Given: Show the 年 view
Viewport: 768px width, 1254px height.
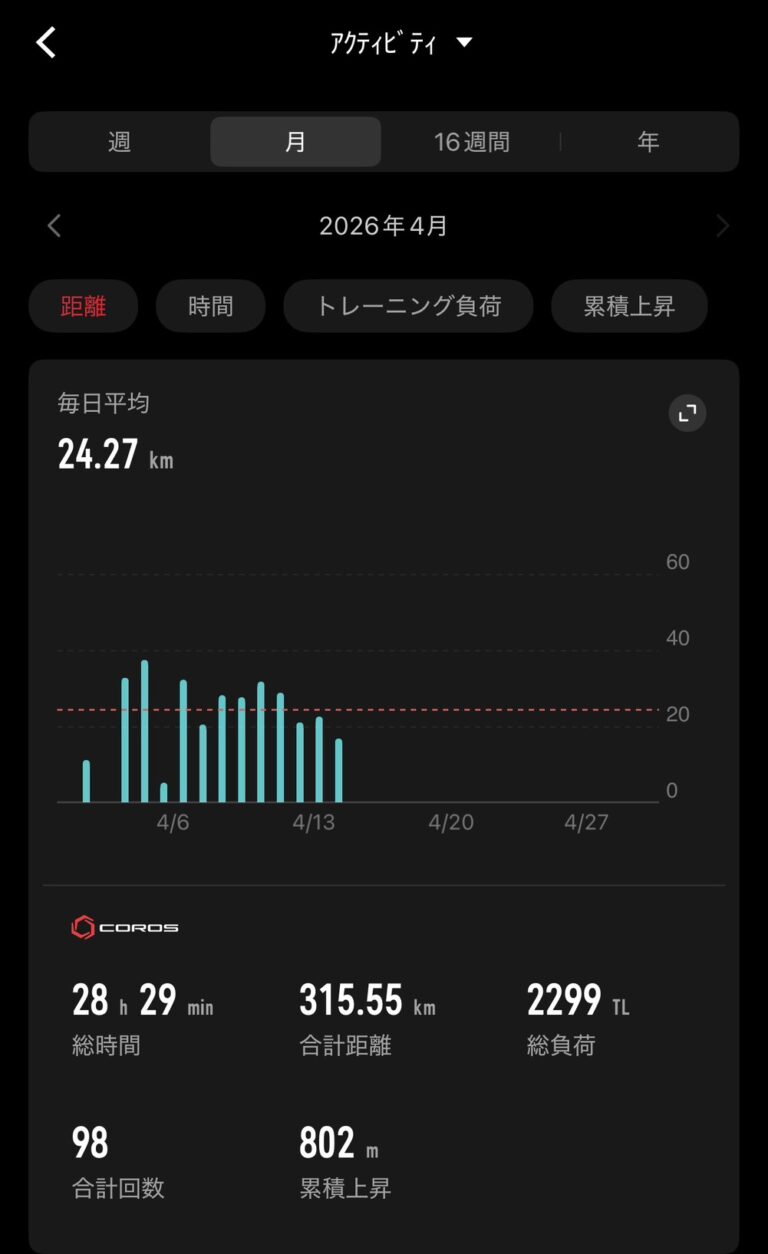Looking at the screenshot, I should tap(648, 142).
